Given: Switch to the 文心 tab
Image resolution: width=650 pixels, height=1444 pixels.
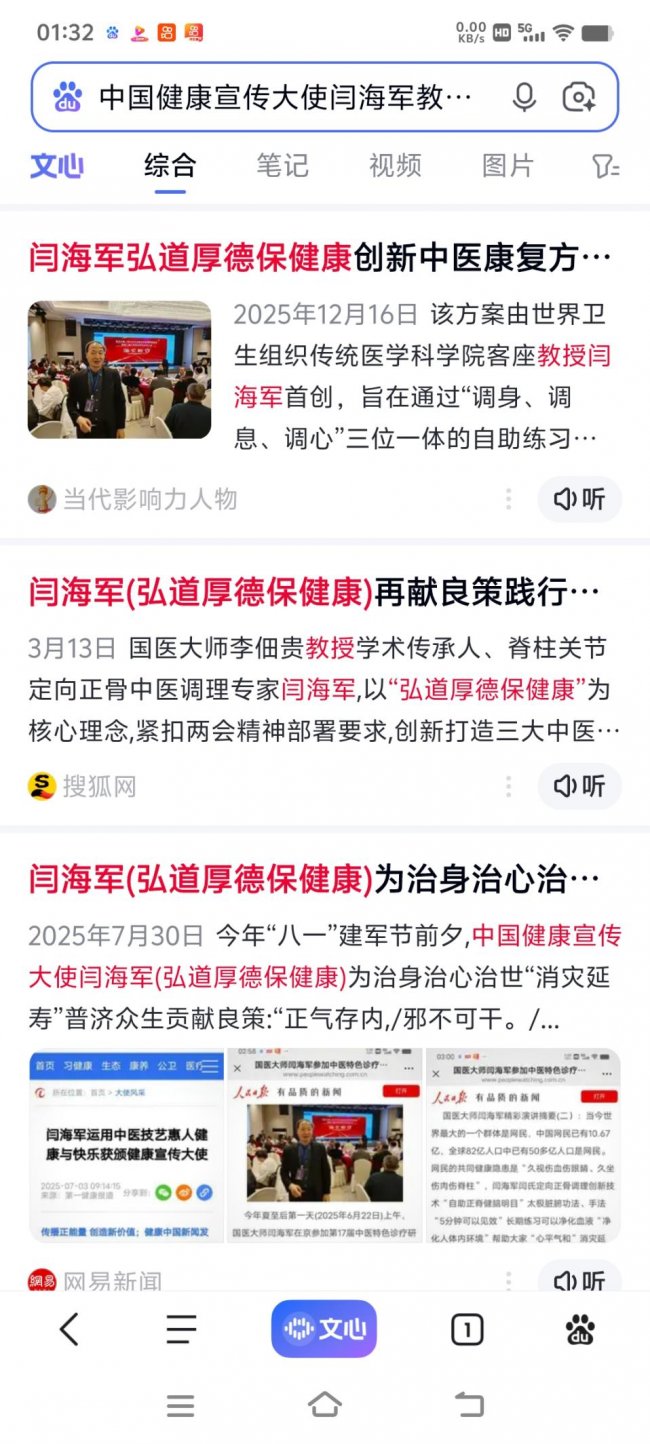Looking at the screenshot, I should pyautogui.click(x=57, y=165).
